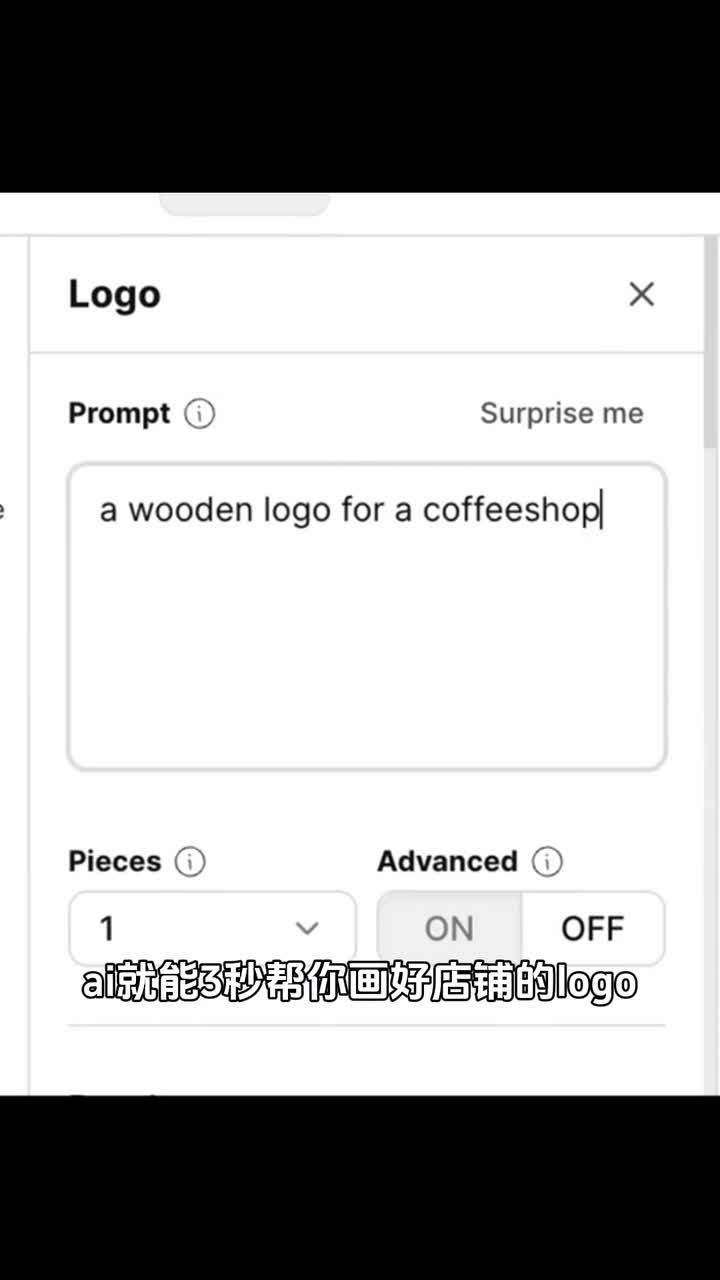View the Advanced info tooltip
Image resolution: width=720 pixels, height=1280 pixels.
click(x=547, y=861)
